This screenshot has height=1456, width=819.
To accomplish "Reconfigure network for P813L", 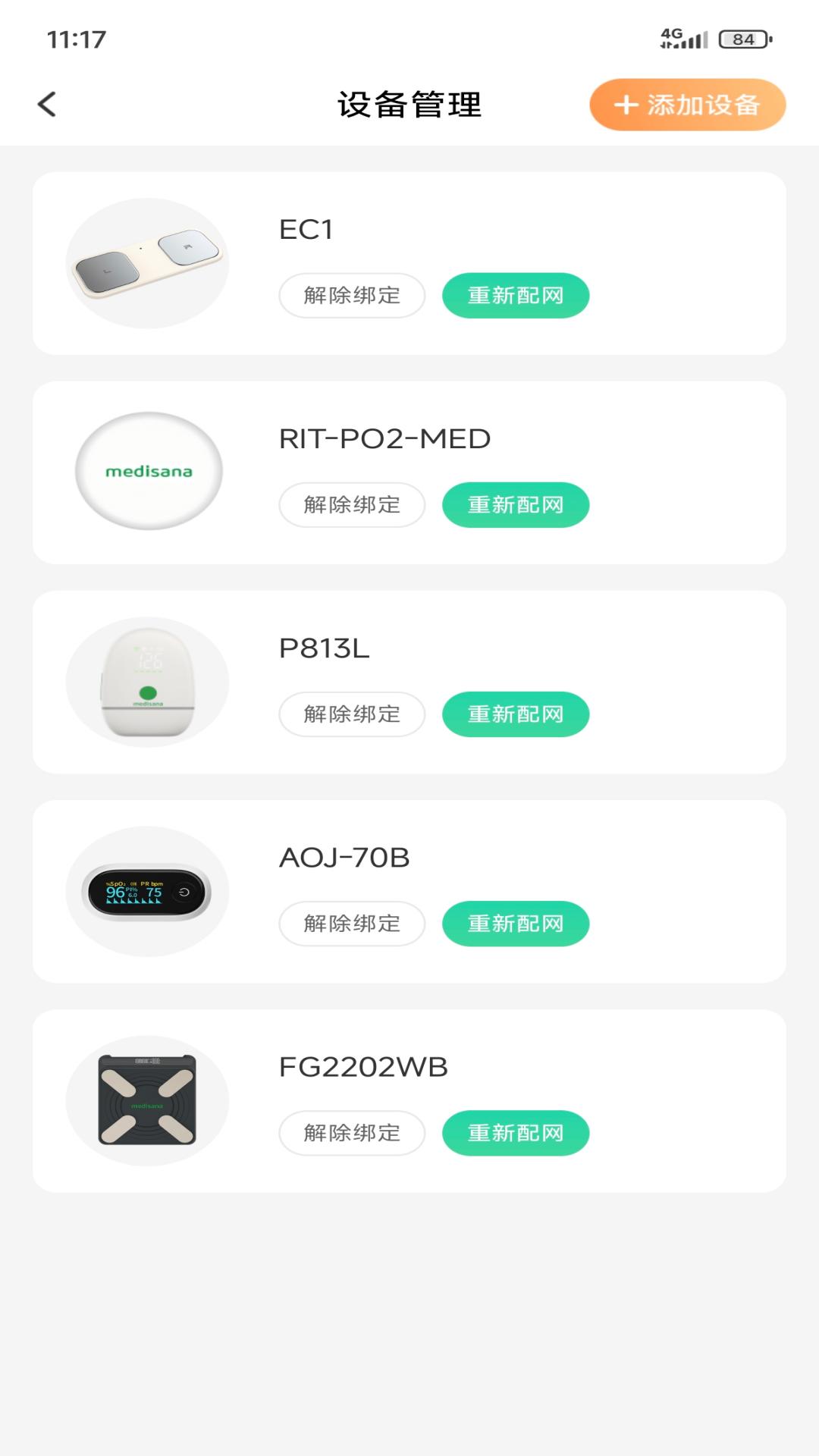I will 515,714.
